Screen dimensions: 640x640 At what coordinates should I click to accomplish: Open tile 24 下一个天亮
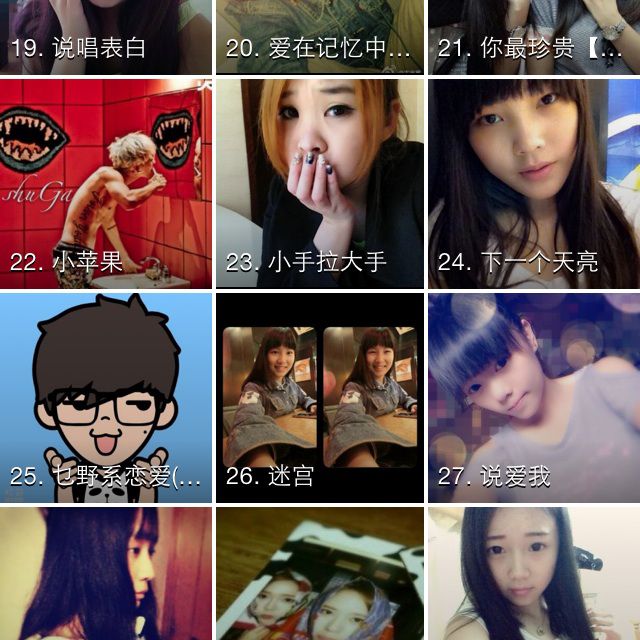534,183
